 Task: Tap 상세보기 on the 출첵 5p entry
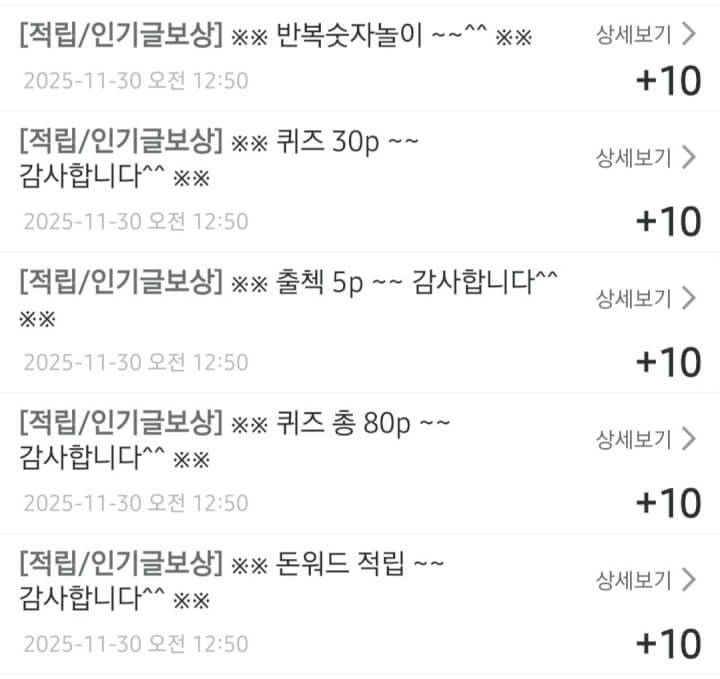pos(645,298)
